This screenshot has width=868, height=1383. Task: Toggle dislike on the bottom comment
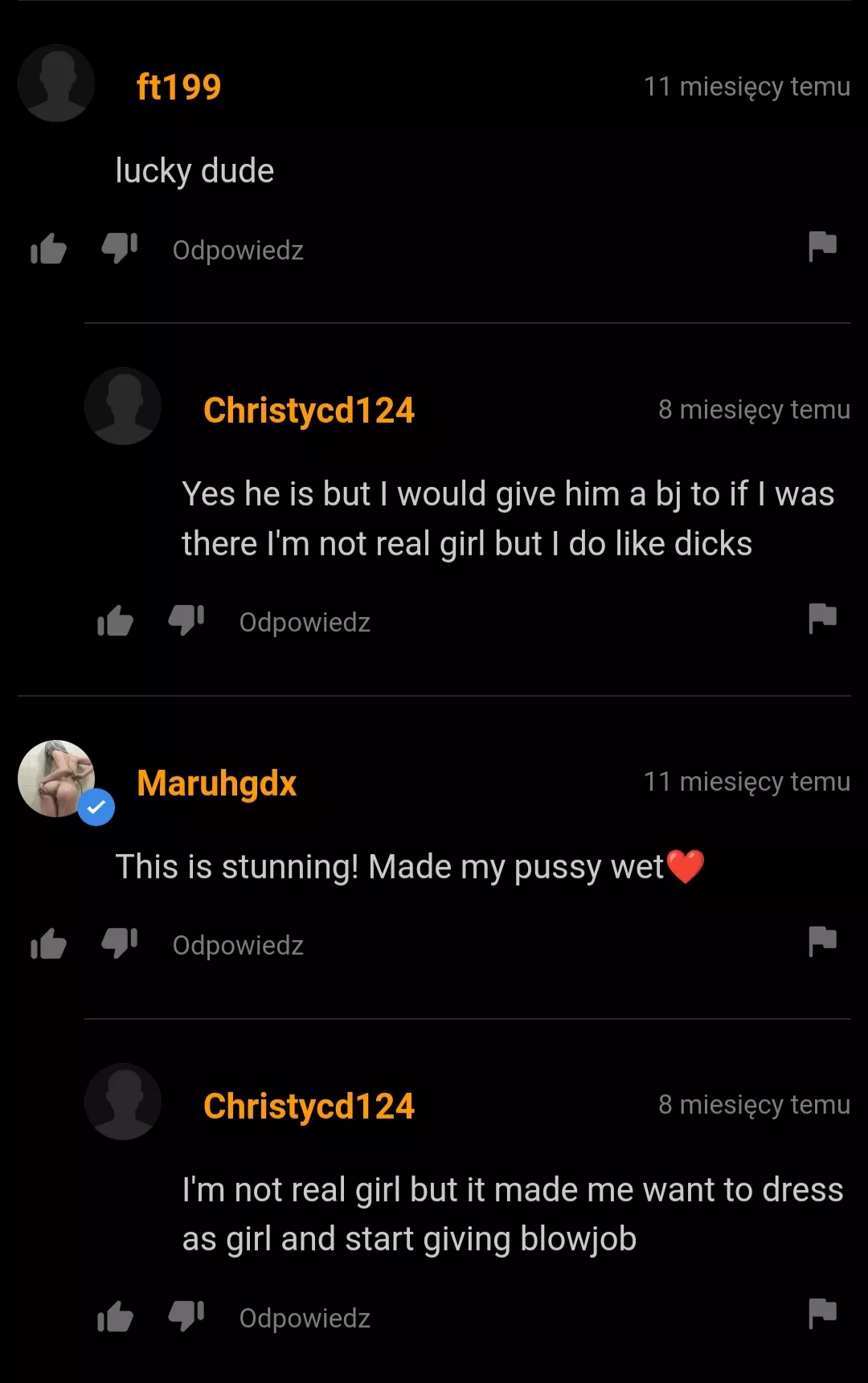[x=185, y=1315]
